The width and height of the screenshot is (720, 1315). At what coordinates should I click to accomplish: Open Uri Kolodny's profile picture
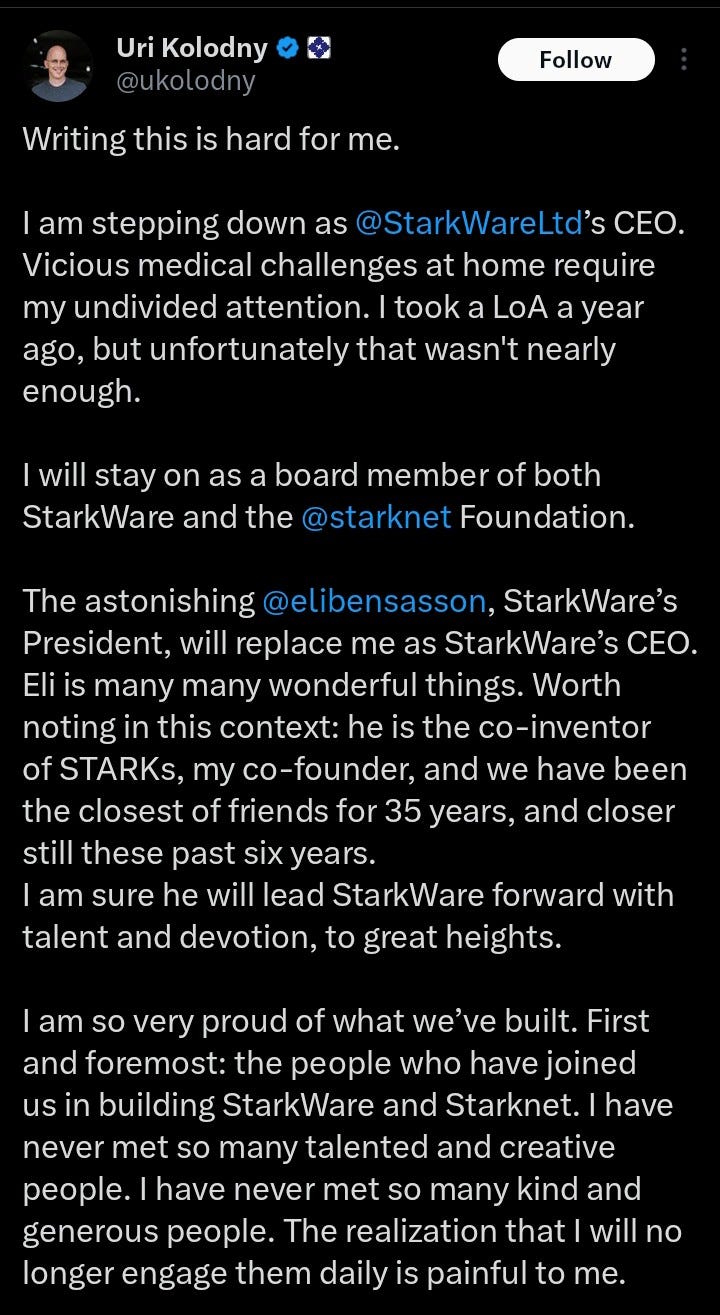(x=58, y=65)
